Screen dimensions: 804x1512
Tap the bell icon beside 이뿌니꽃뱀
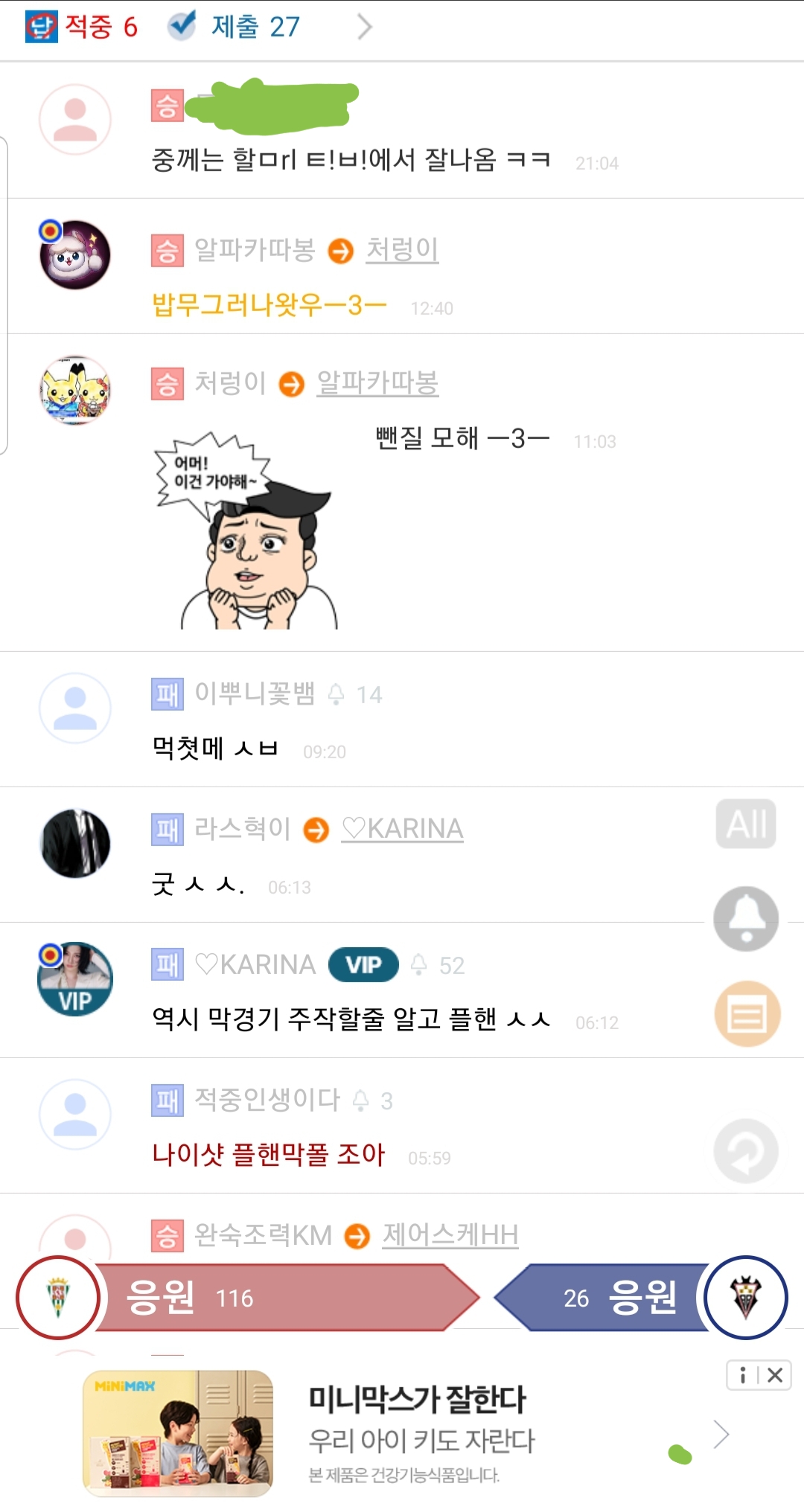coord(336,694)
